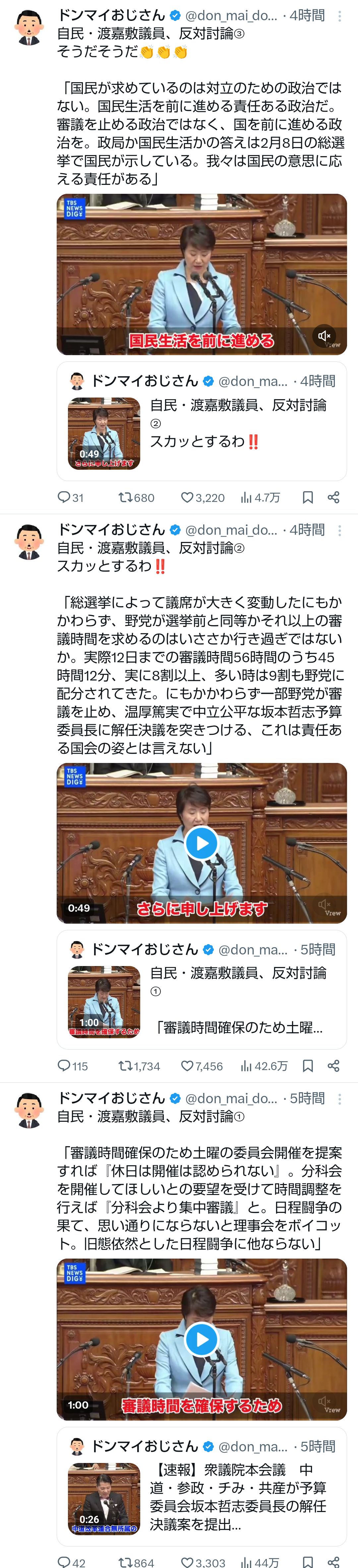Play the 1:00 審議時間を確保するため video

point(202,1339)
